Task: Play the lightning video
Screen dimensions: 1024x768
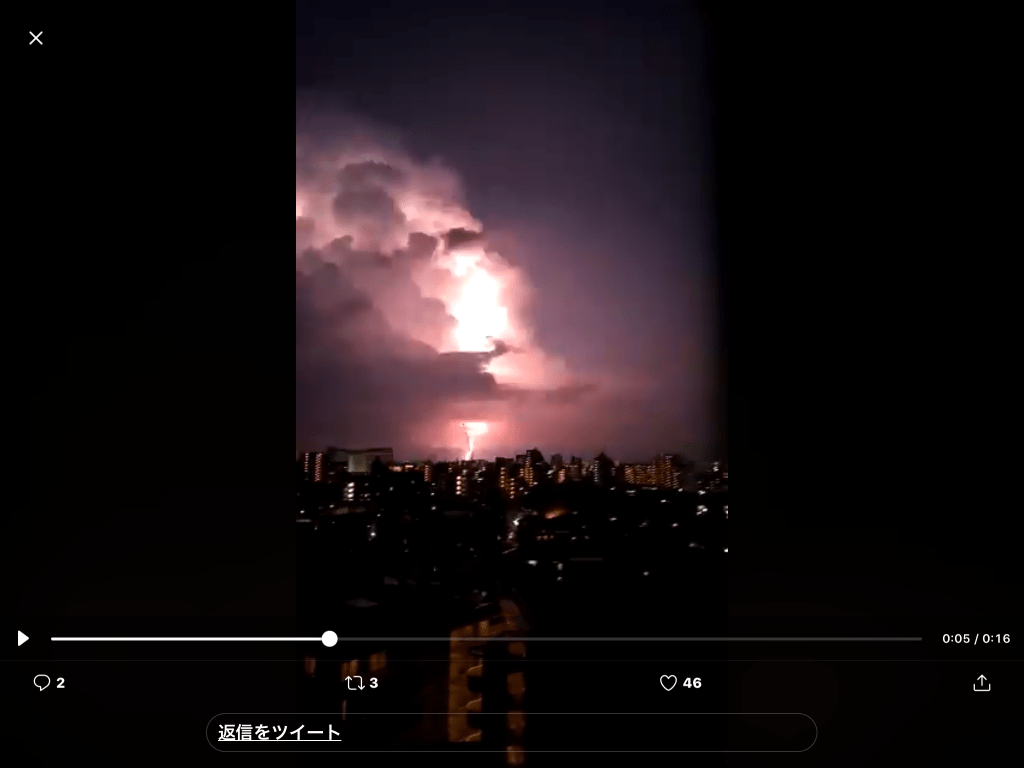Action: (x=23, y=638)
